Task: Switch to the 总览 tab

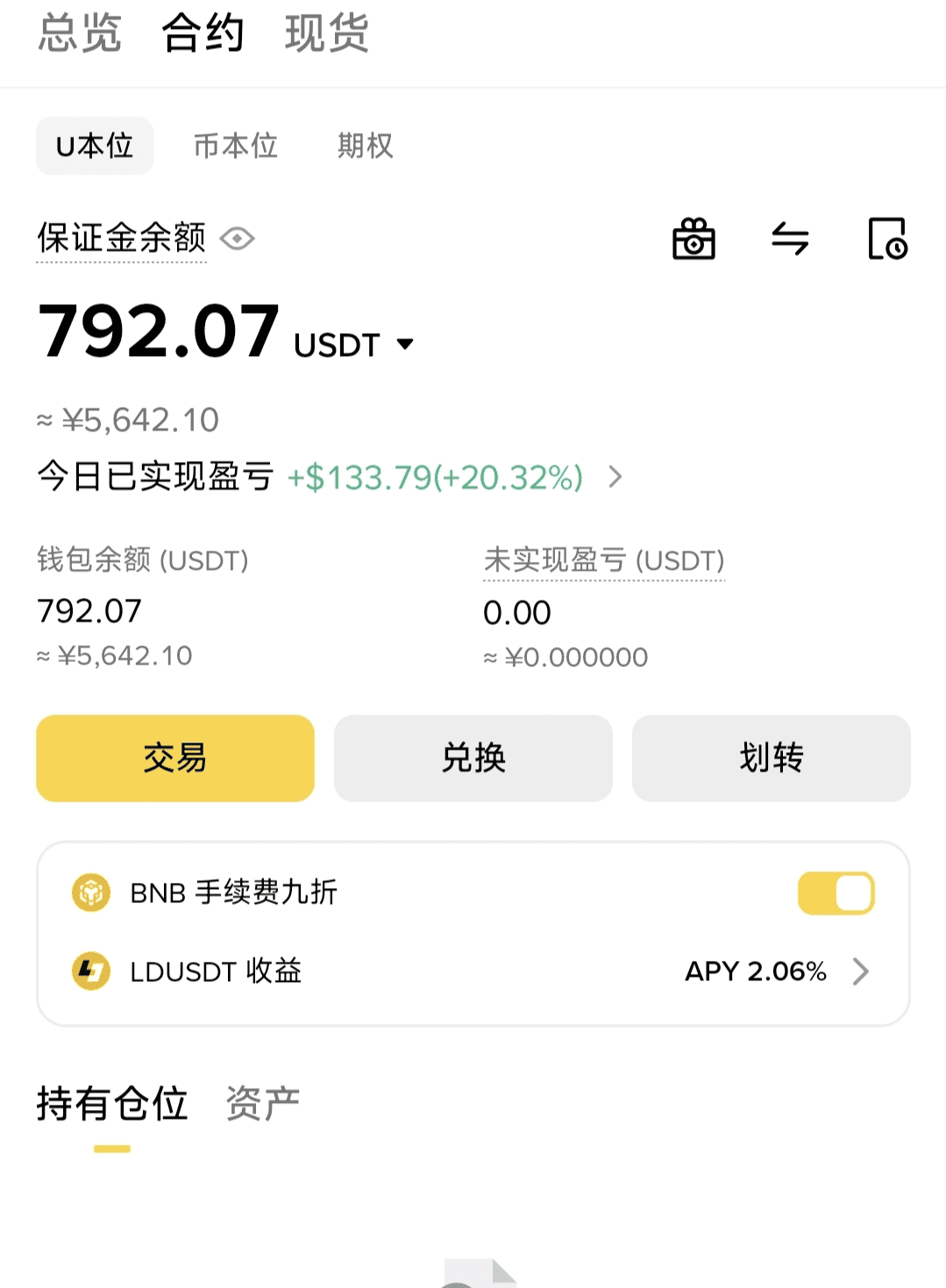Action: point(80,34)
